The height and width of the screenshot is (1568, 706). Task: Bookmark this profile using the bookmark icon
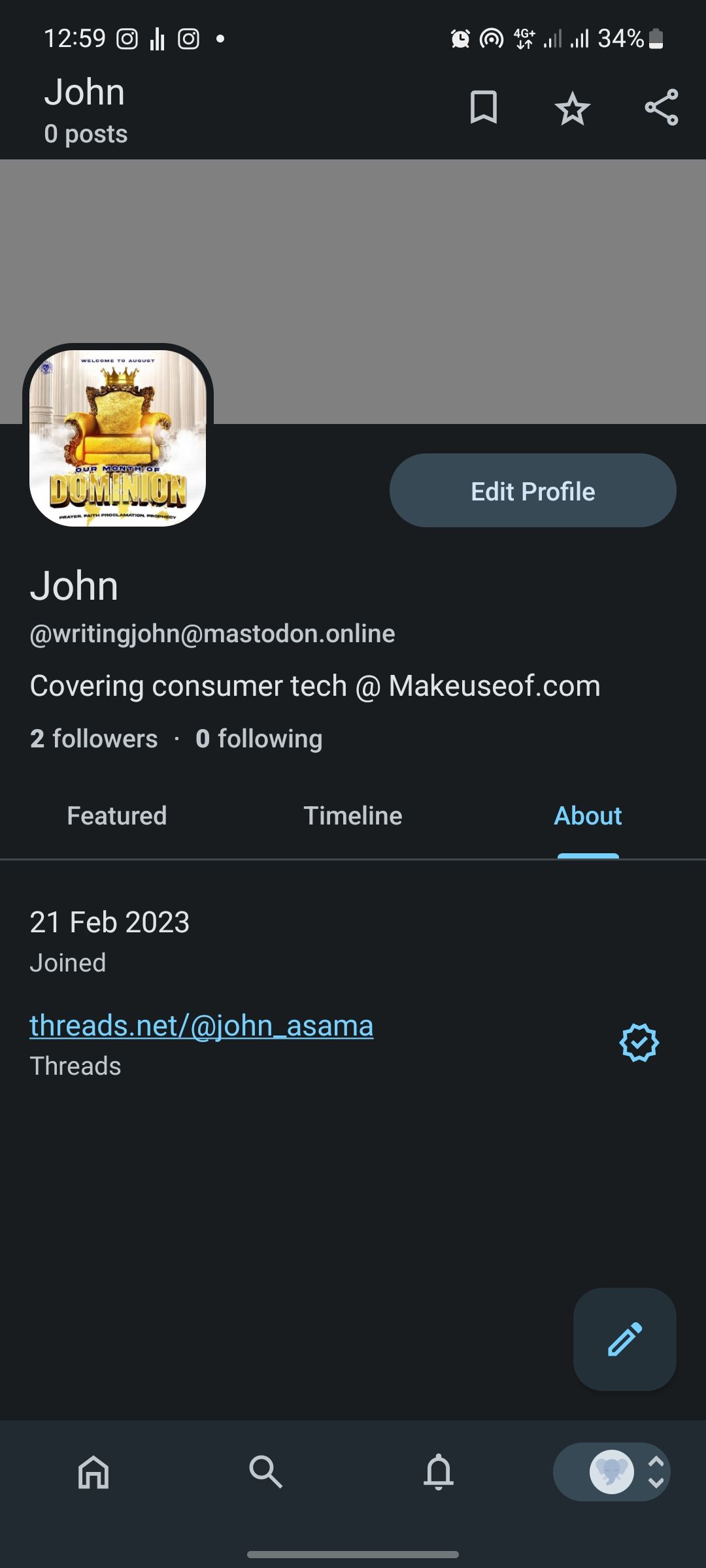[x=484, y=109]
